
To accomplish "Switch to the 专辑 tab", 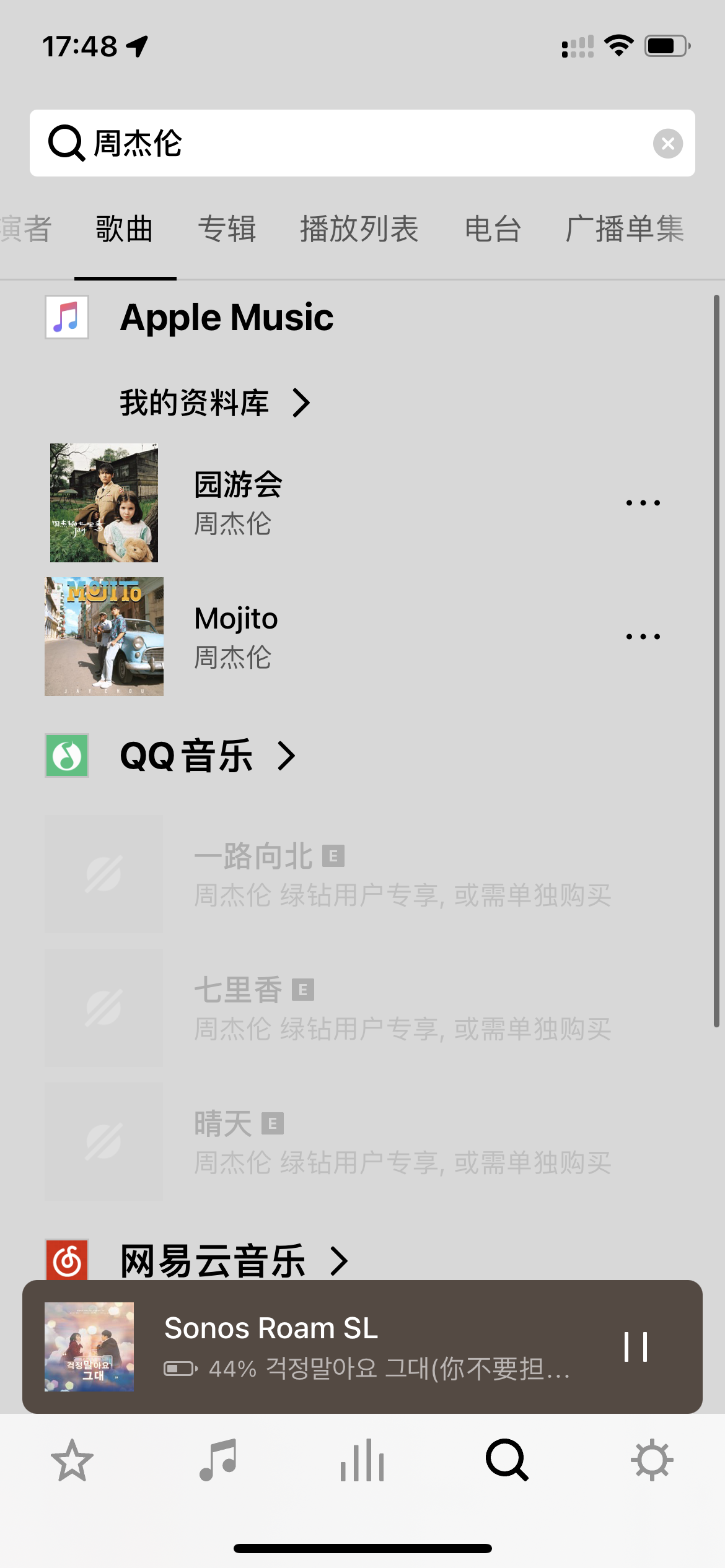I will (227, 229).
